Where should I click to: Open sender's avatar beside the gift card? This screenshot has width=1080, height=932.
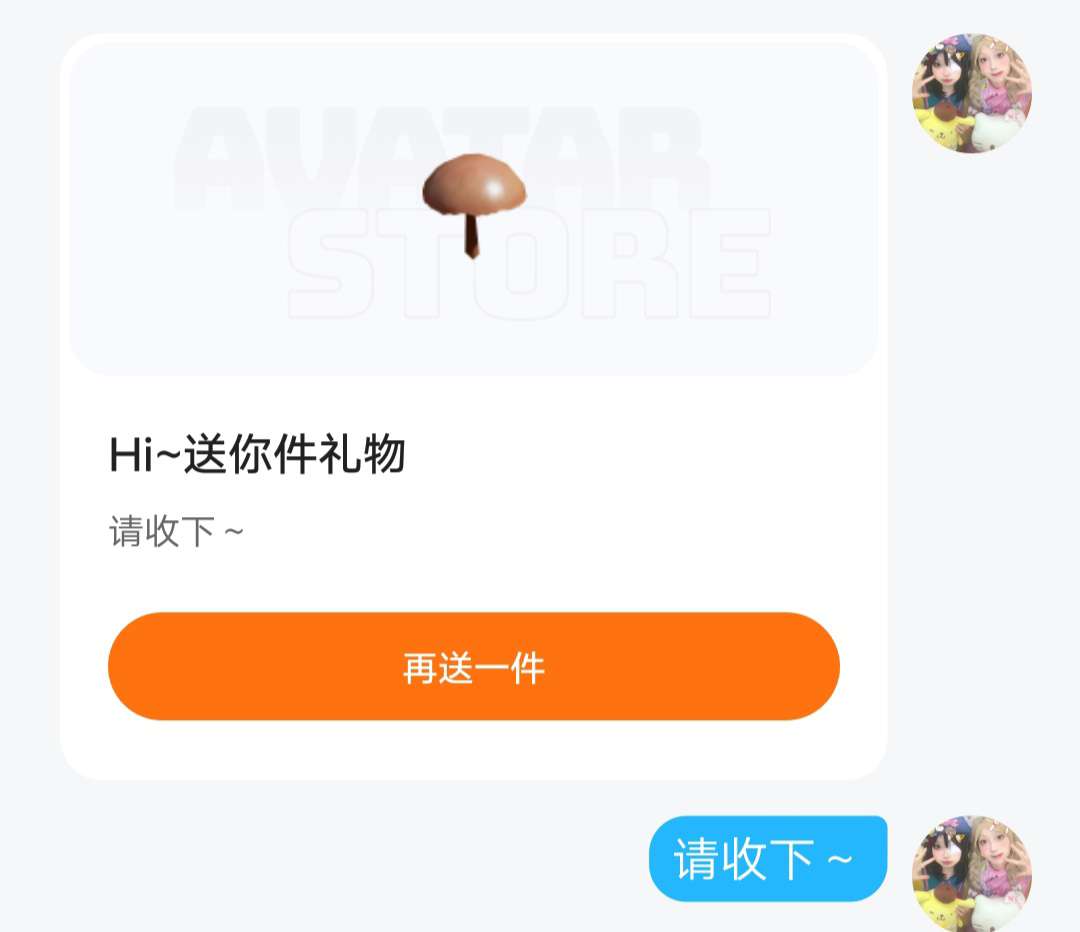point(971,93)
